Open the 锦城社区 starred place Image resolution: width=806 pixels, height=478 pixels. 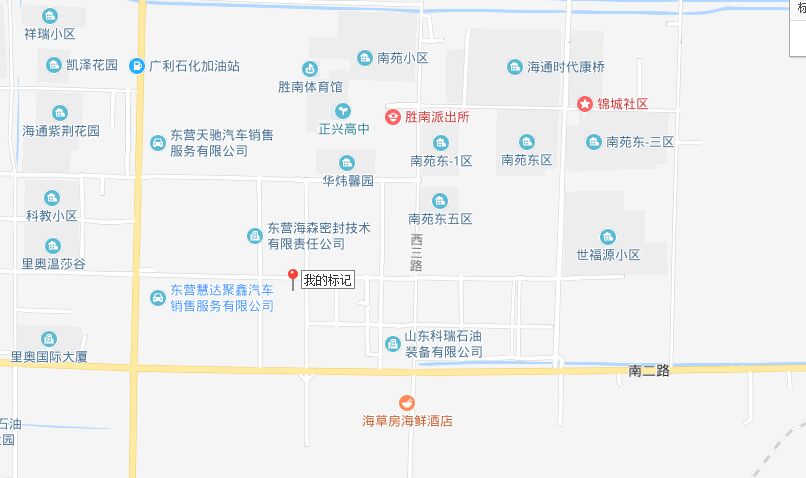click(584, 103)
